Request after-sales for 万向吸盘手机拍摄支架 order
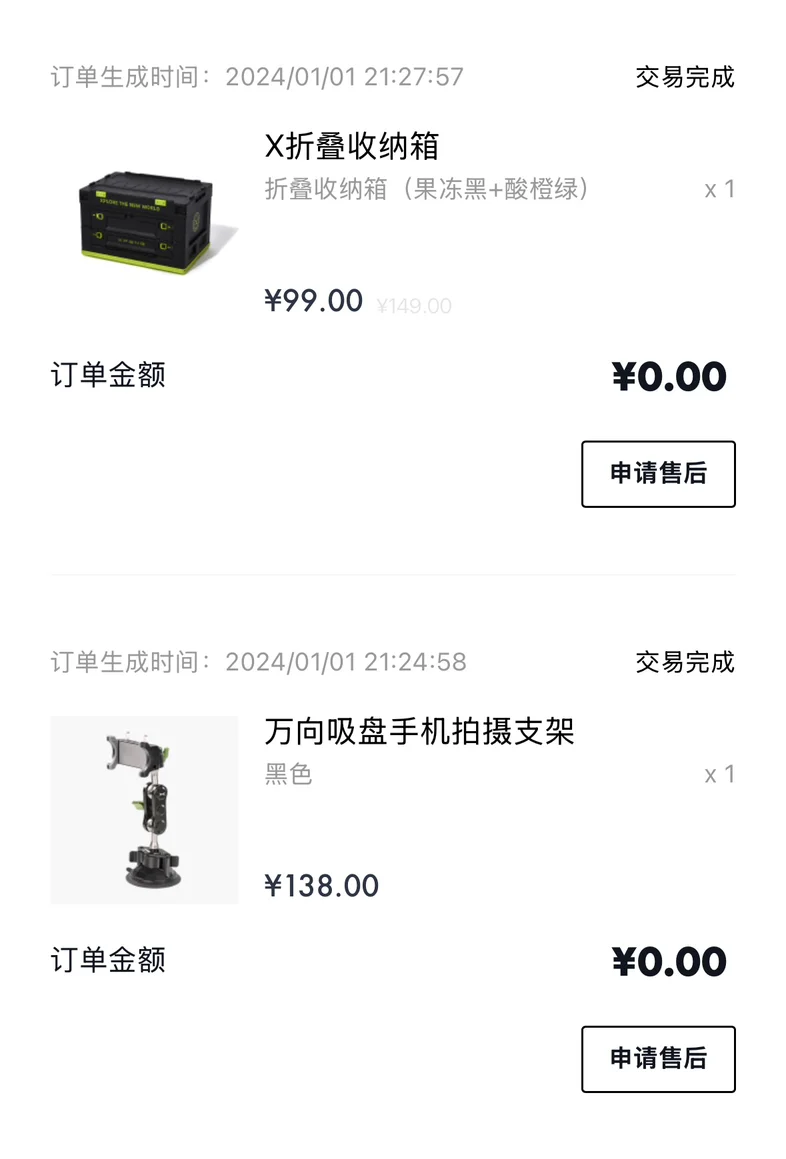The width and height of the screenshot is (786, 1159). [x=658, y=1058]
